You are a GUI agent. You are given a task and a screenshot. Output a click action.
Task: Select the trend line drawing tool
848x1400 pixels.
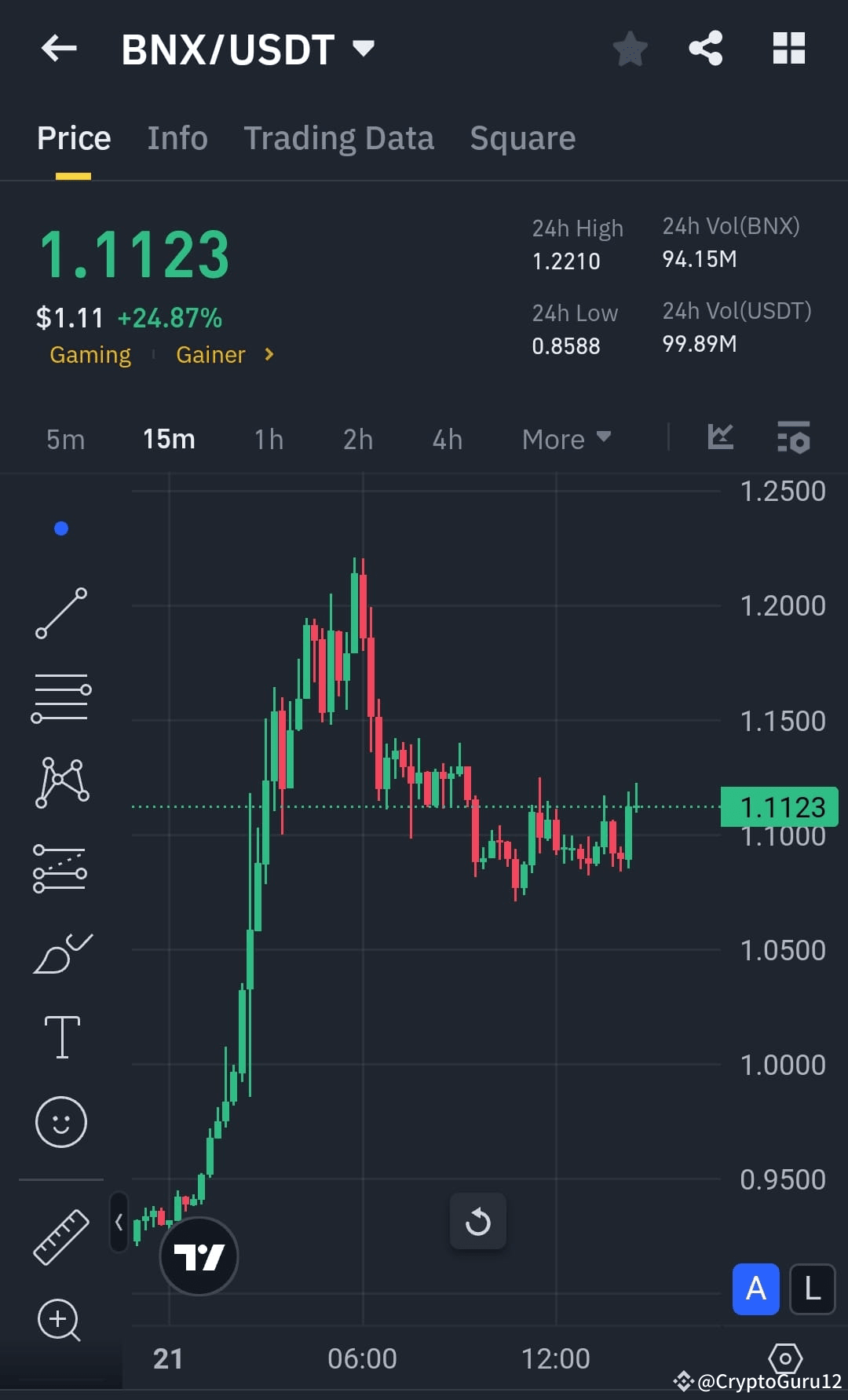click(61, 612)
